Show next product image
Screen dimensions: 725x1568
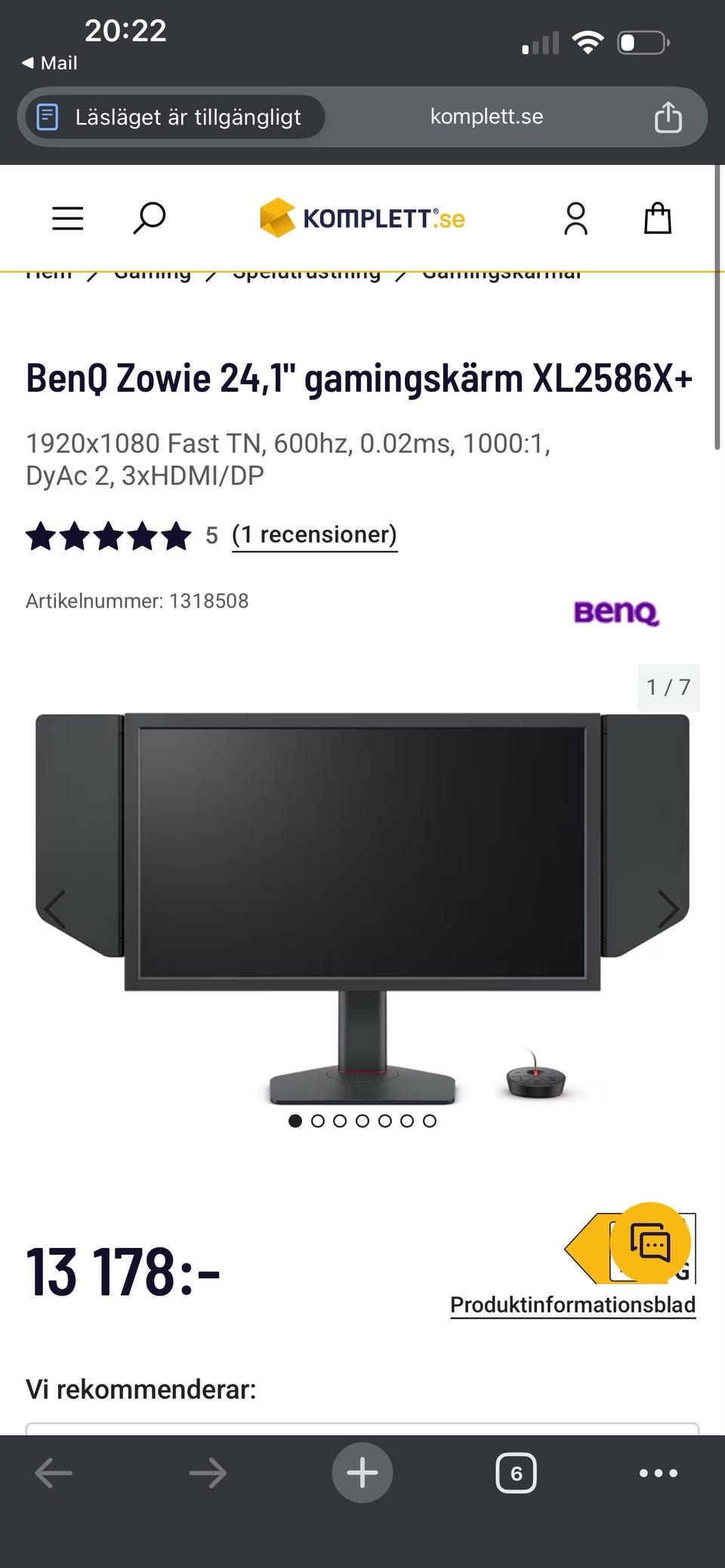(668, 909)
